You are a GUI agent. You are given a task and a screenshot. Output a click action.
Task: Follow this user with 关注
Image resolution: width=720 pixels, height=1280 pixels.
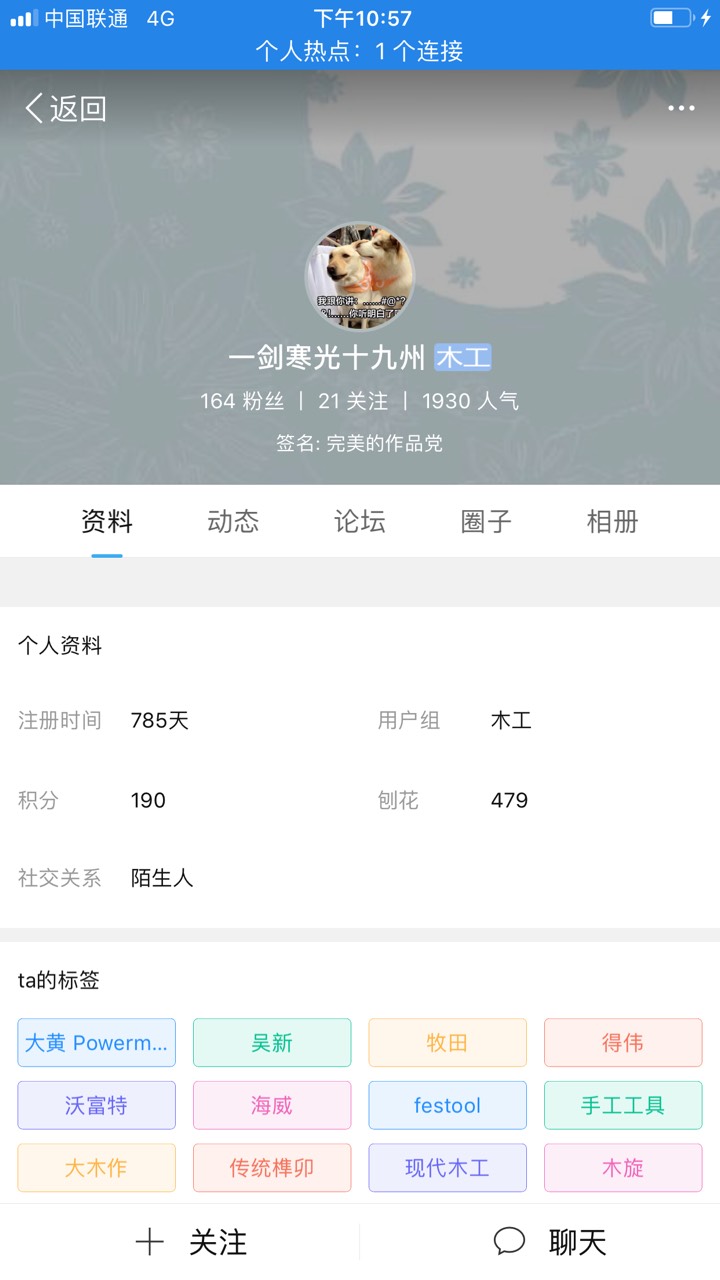(x=190, y=1242)
